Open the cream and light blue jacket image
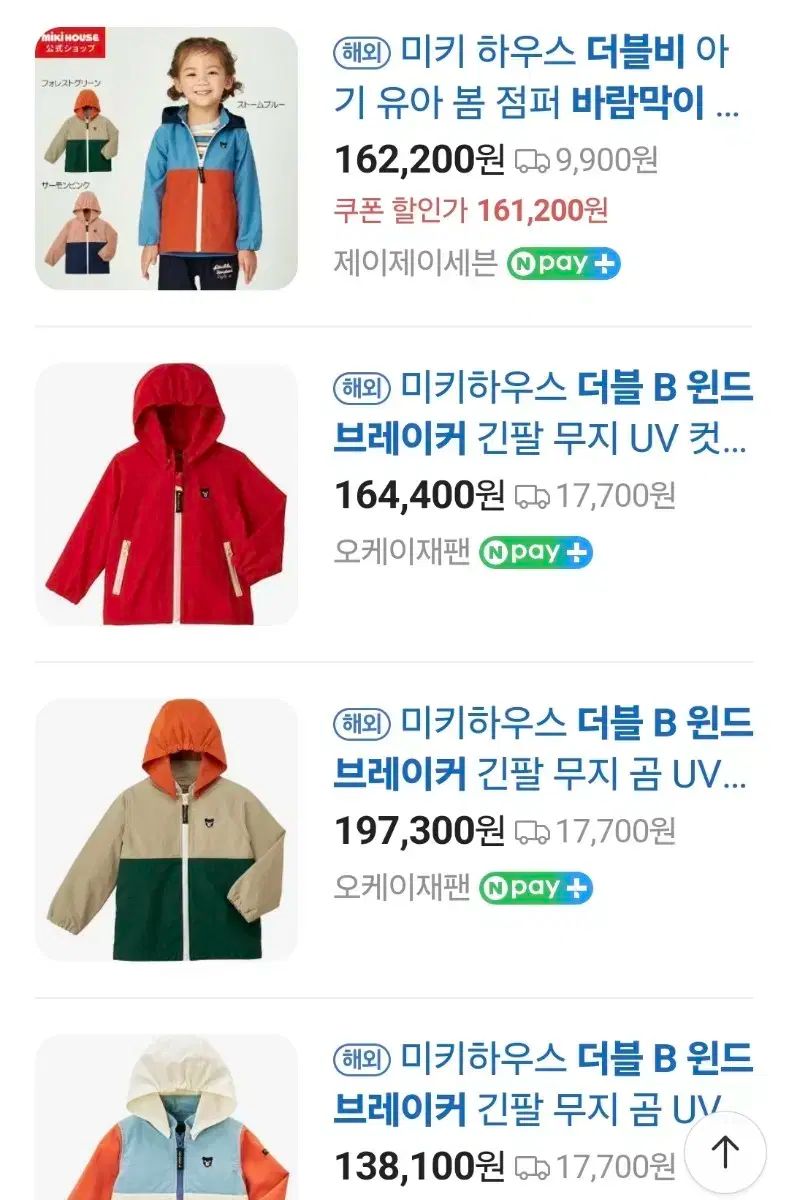Screen dimensions: 789x1200 point(166,1118)
